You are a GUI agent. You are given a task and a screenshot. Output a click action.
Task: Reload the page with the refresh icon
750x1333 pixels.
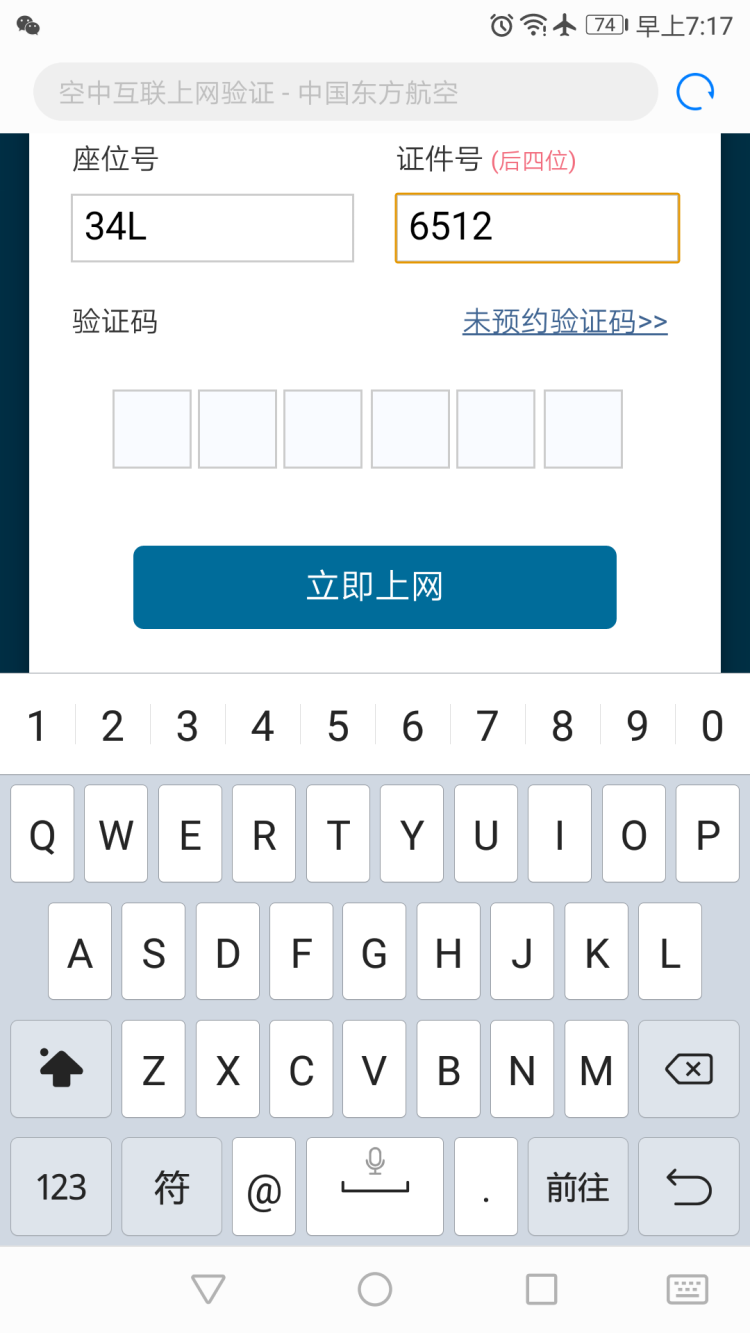(695, 92)
